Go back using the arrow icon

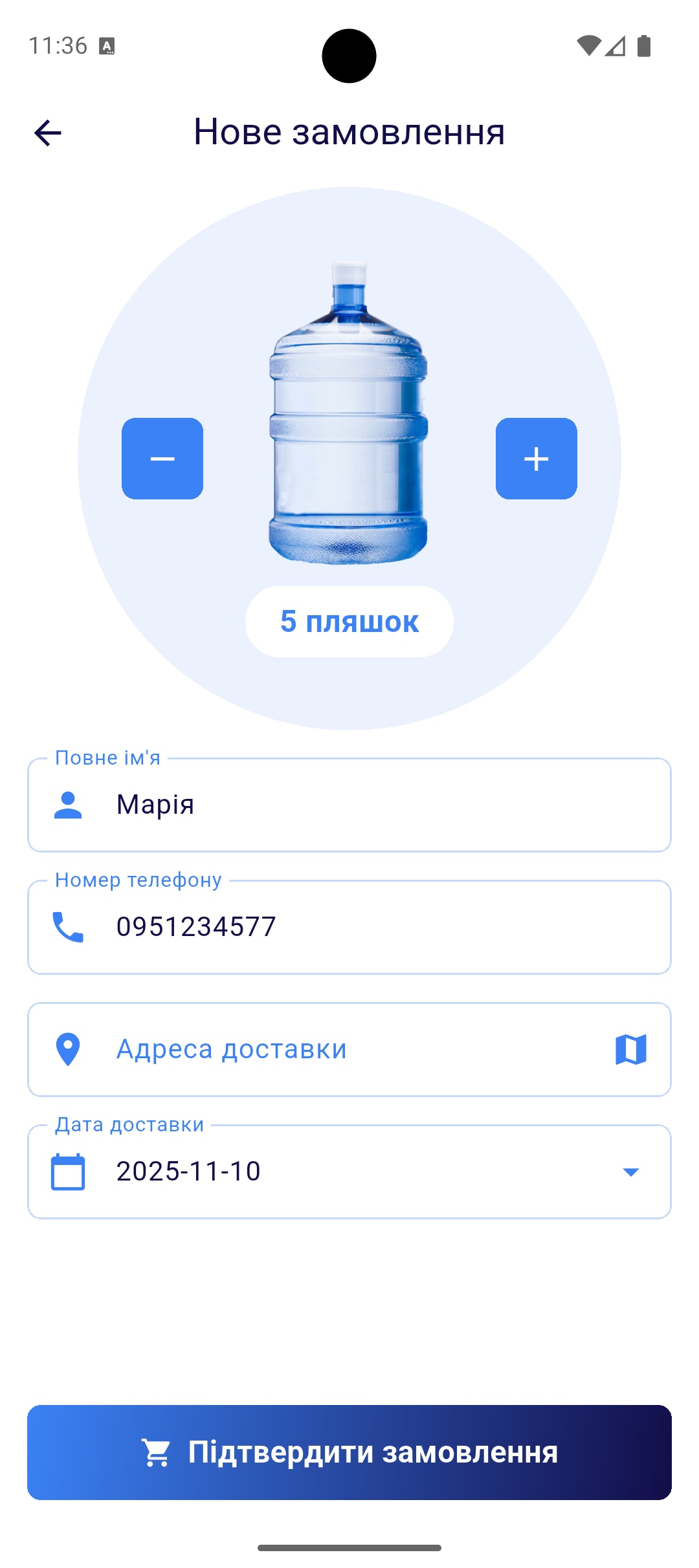pos(47,133)
